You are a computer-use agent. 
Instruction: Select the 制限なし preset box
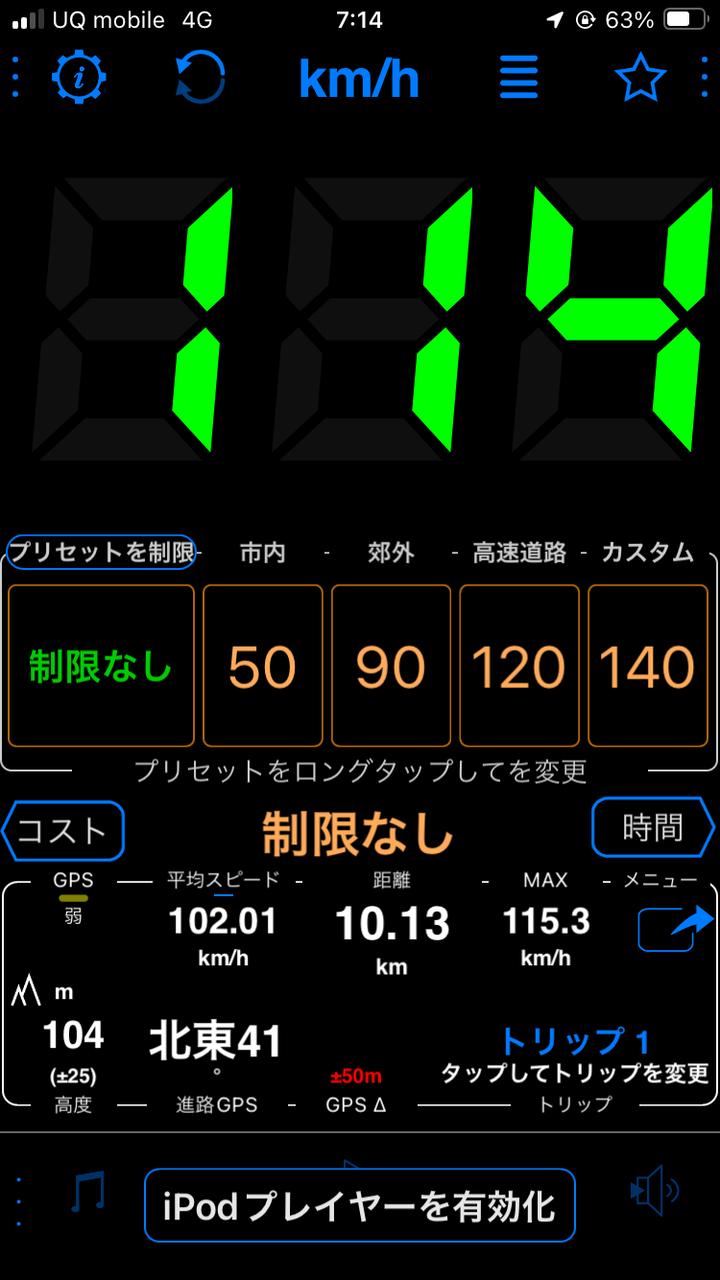[x=101, y=666]
